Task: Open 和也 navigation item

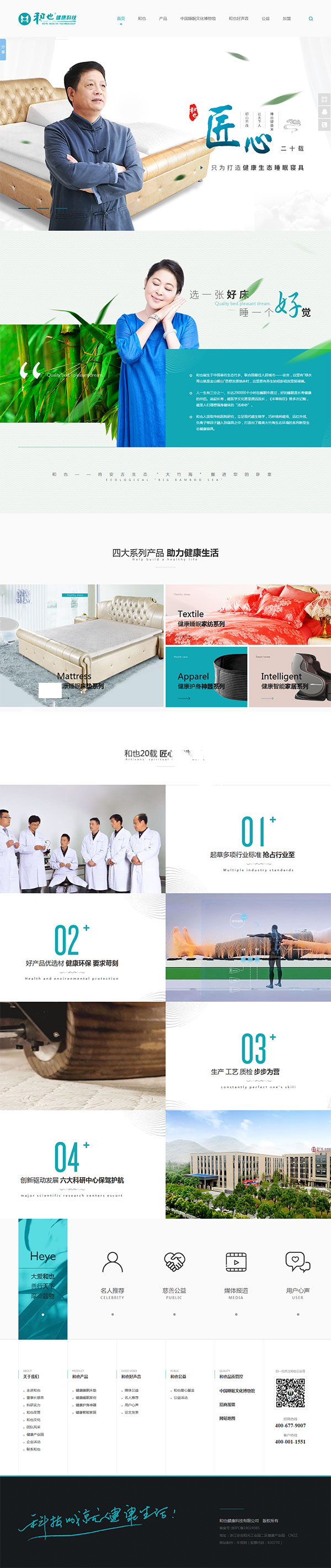Action: [142, 19]
